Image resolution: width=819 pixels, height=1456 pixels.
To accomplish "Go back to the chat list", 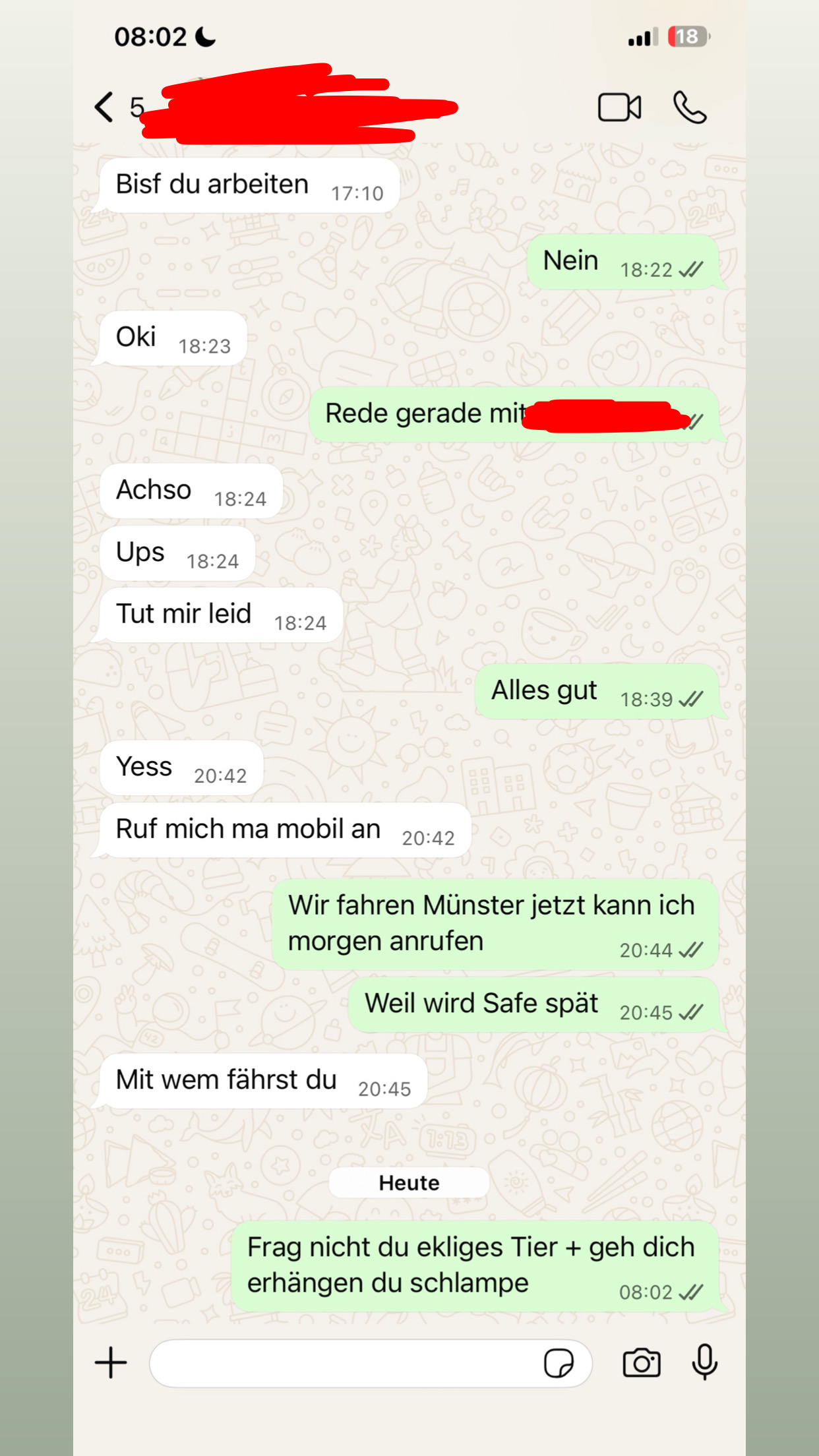I will 106,107.
